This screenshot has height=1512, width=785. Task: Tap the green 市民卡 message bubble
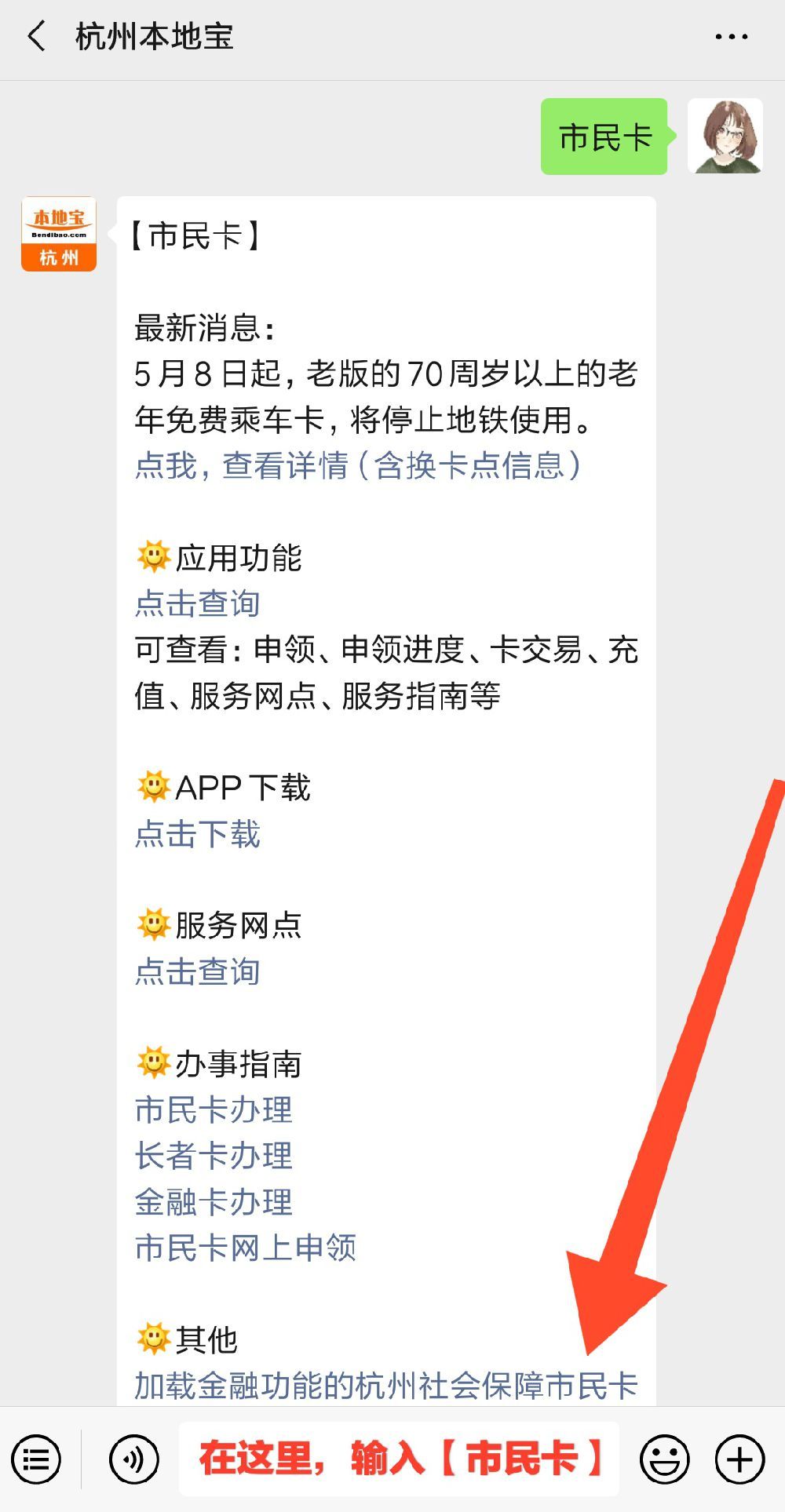pos(604,137)
